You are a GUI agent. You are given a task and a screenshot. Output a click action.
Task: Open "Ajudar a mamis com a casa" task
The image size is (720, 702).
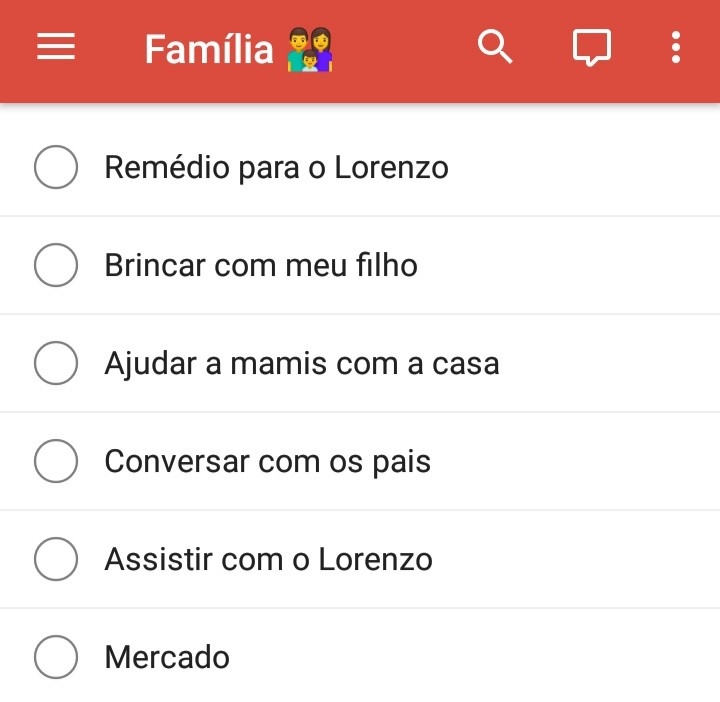coord(301,363)
